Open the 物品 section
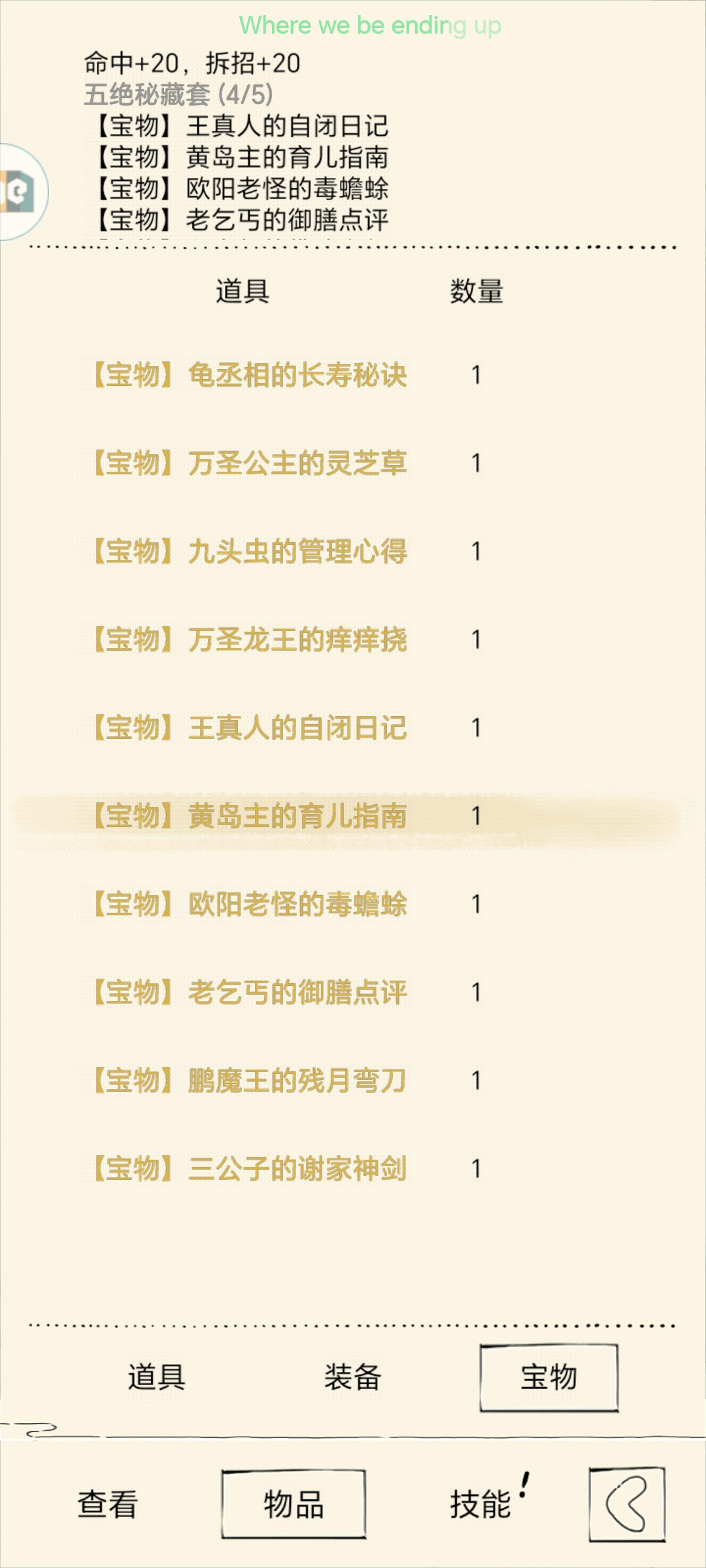The width and height of the screenshot is (706, 1568). coord(294,1504)
